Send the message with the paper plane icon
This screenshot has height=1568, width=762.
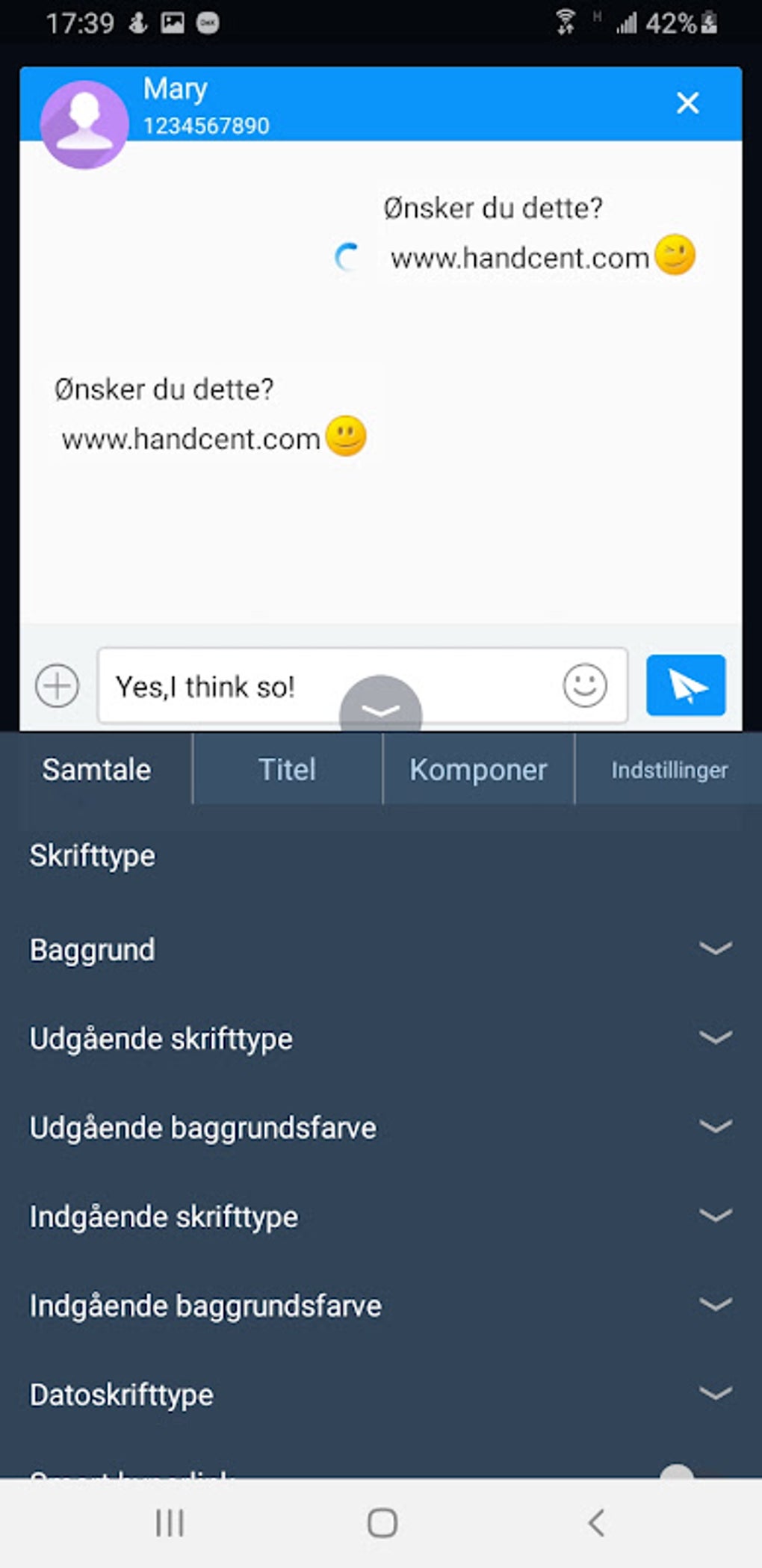(684, 685)
